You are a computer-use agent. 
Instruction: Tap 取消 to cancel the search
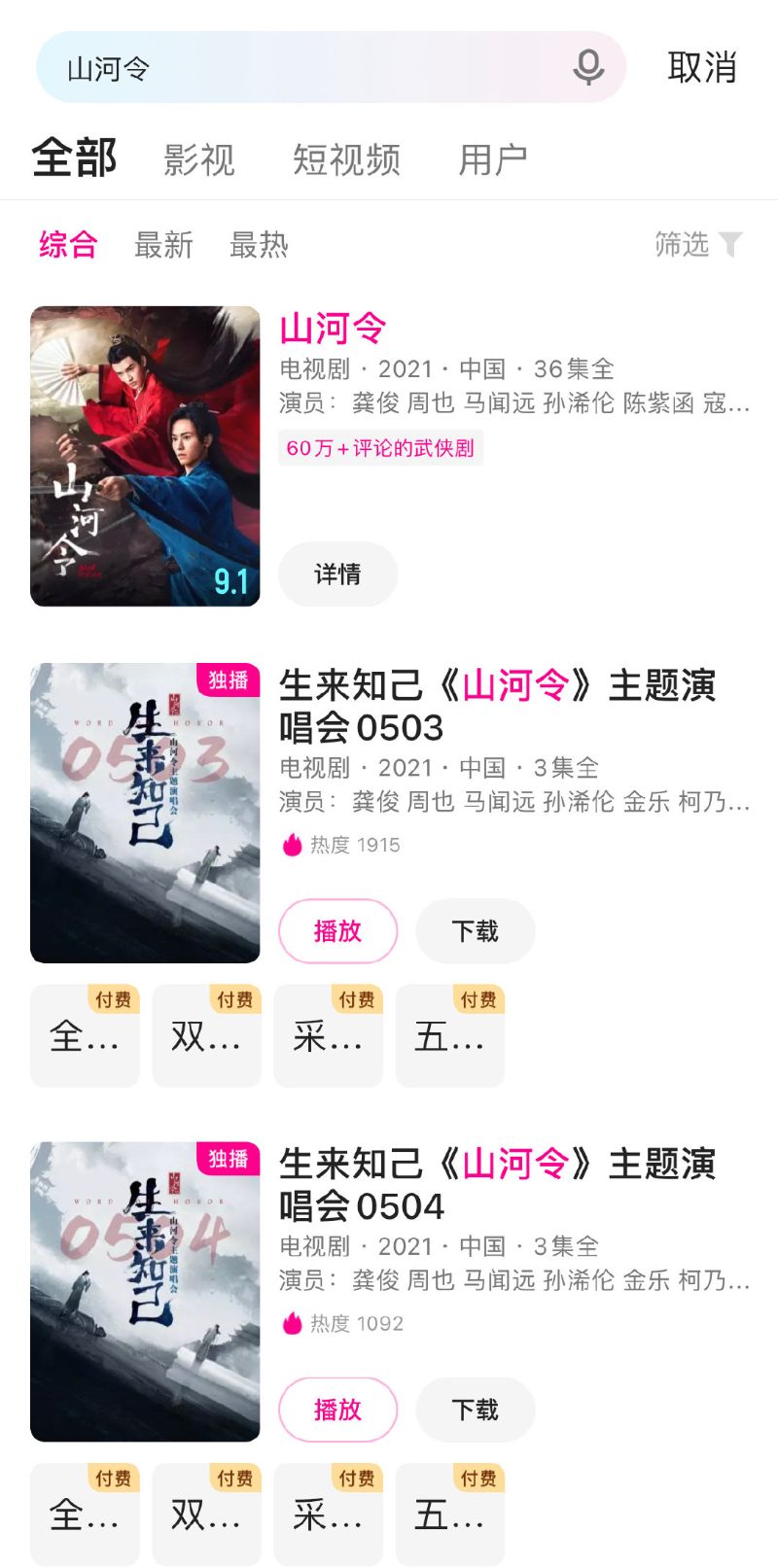[x=702, y=67]
